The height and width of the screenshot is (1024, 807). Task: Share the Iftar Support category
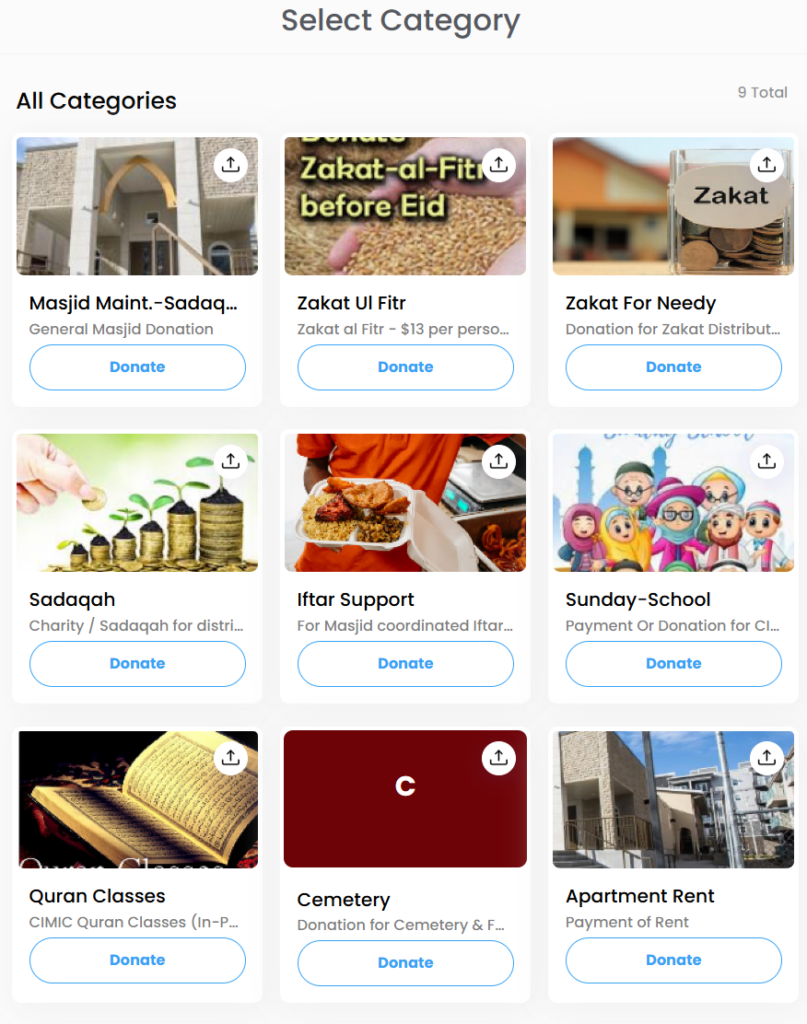499,461
